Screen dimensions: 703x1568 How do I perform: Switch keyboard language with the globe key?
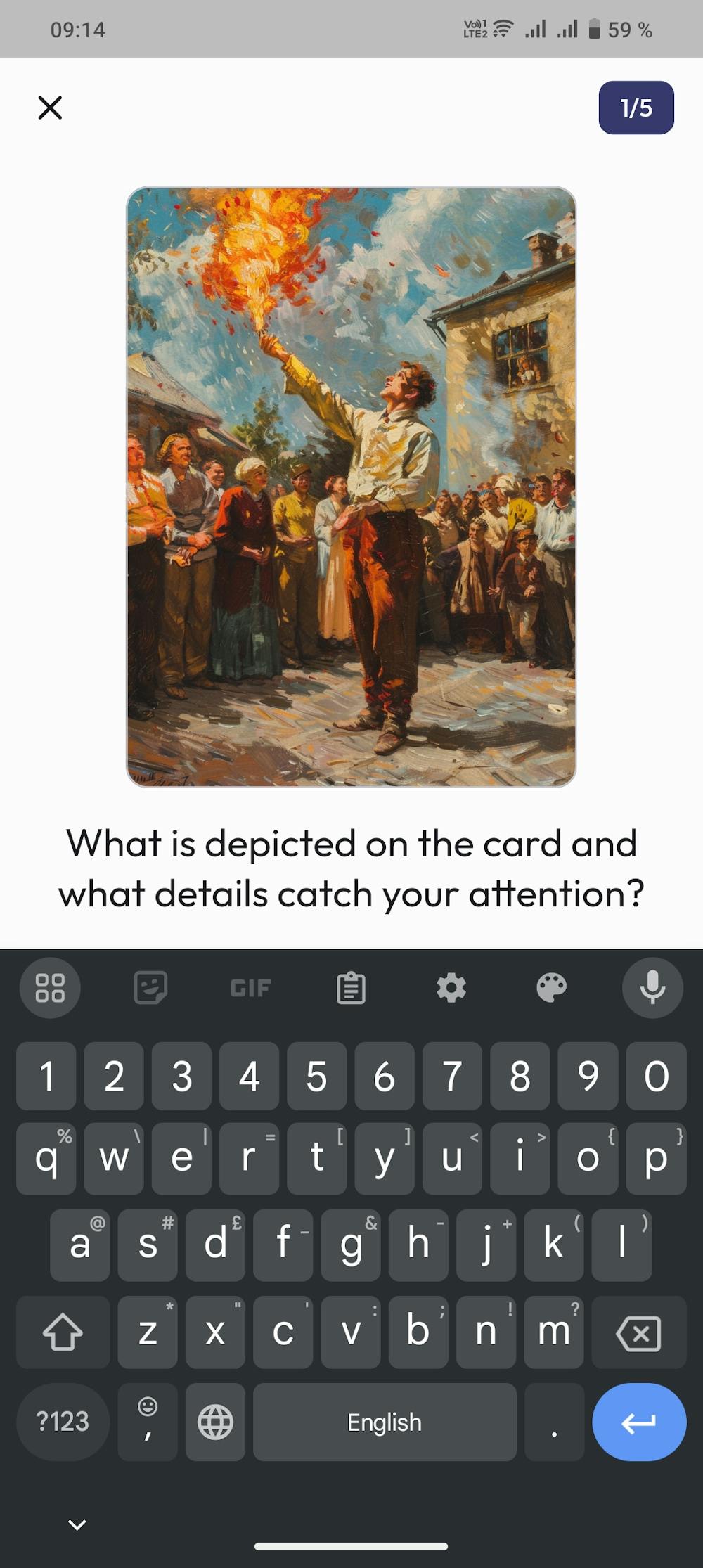pyautogui.click(x=215, y=1422)
